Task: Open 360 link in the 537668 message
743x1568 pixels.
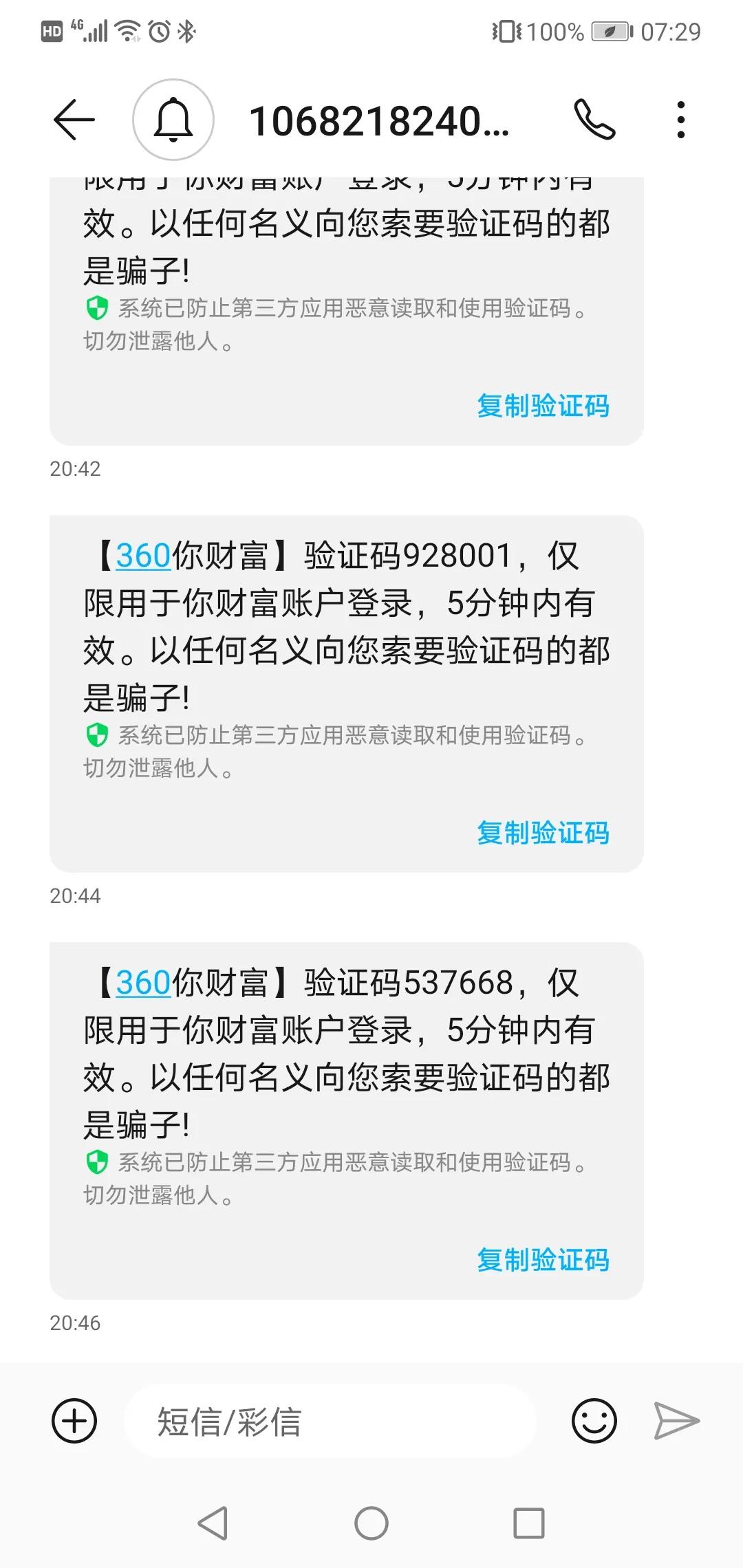Action: pyautogui.click(x=143, y=983)
